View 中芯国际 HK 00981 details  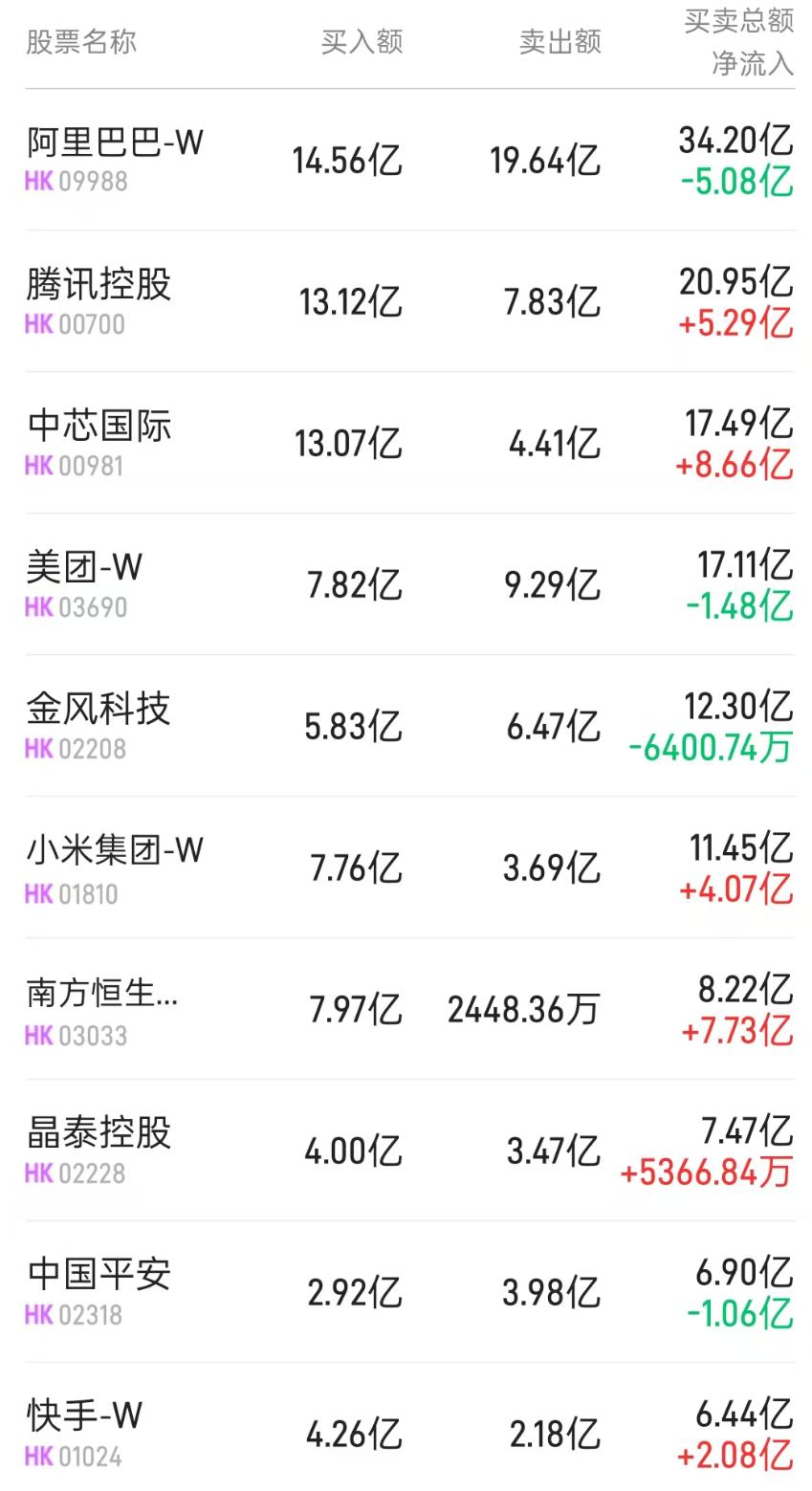coord(99,427)
